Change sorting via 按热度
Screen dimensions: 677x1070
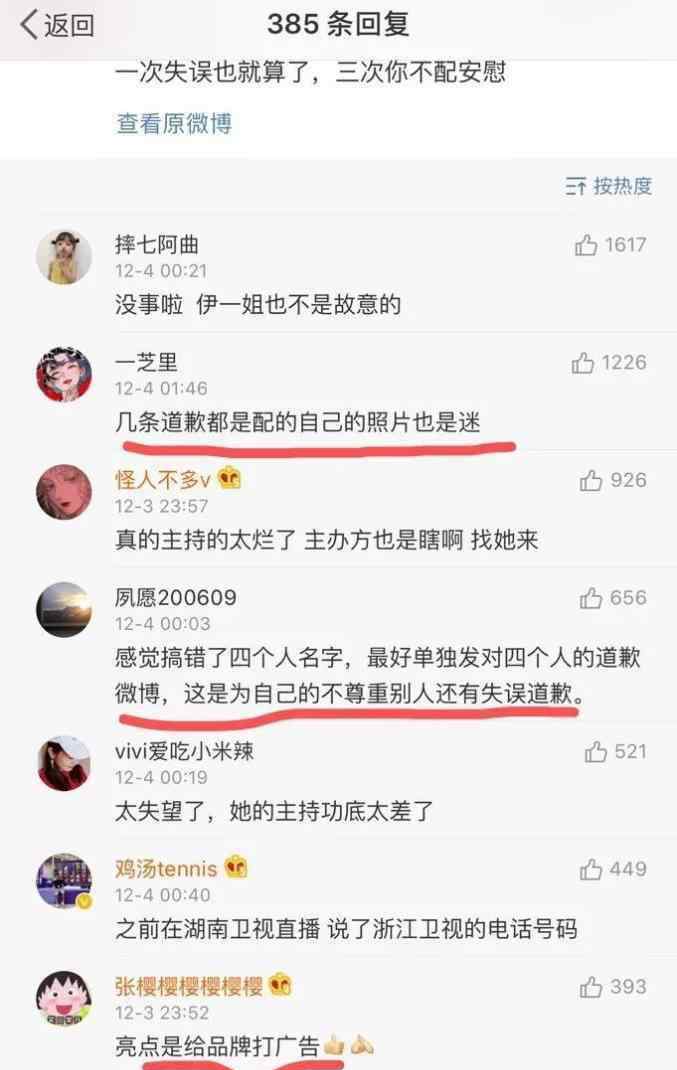609,186
